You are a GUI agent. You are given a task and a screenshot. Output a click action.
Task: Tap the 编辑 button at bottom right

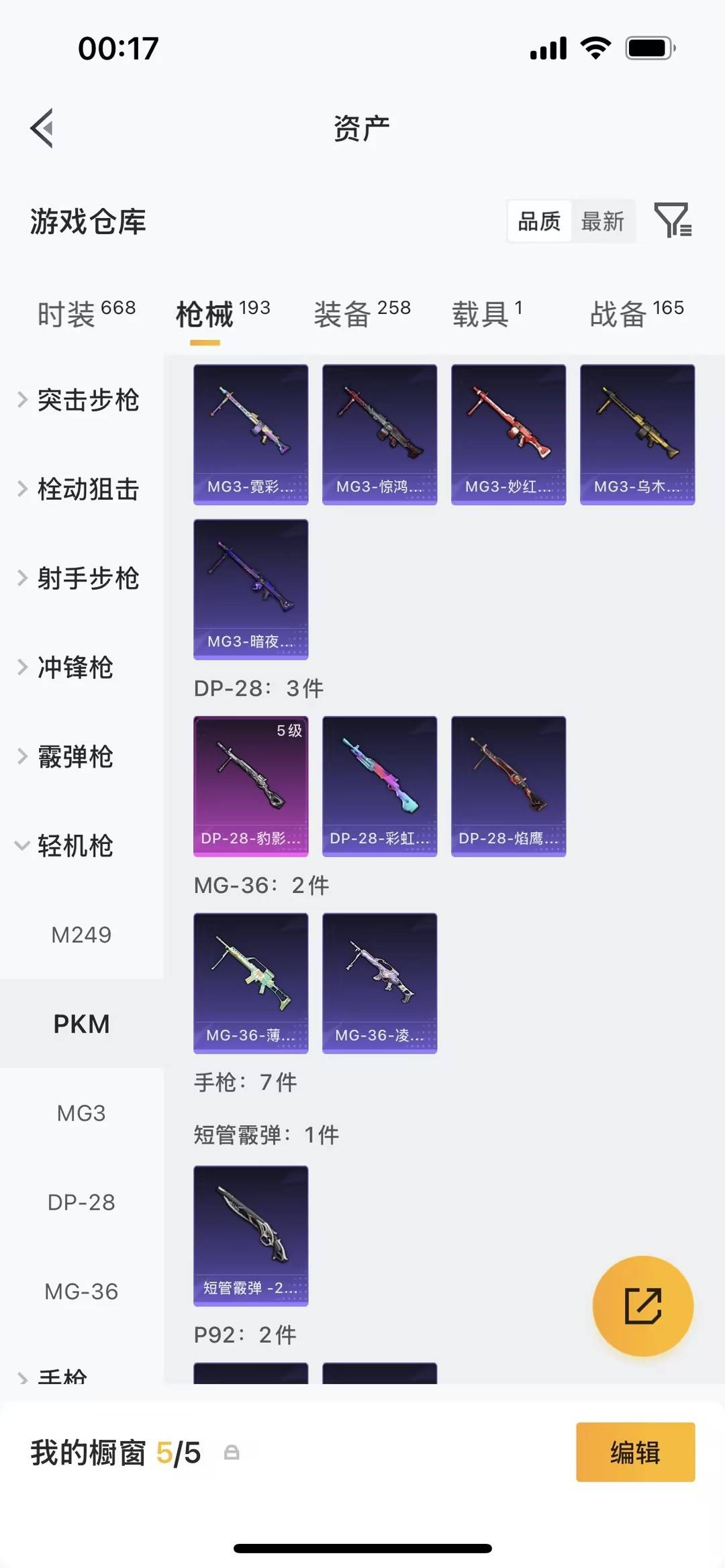pyautogui.click(x=635, y=1453)
